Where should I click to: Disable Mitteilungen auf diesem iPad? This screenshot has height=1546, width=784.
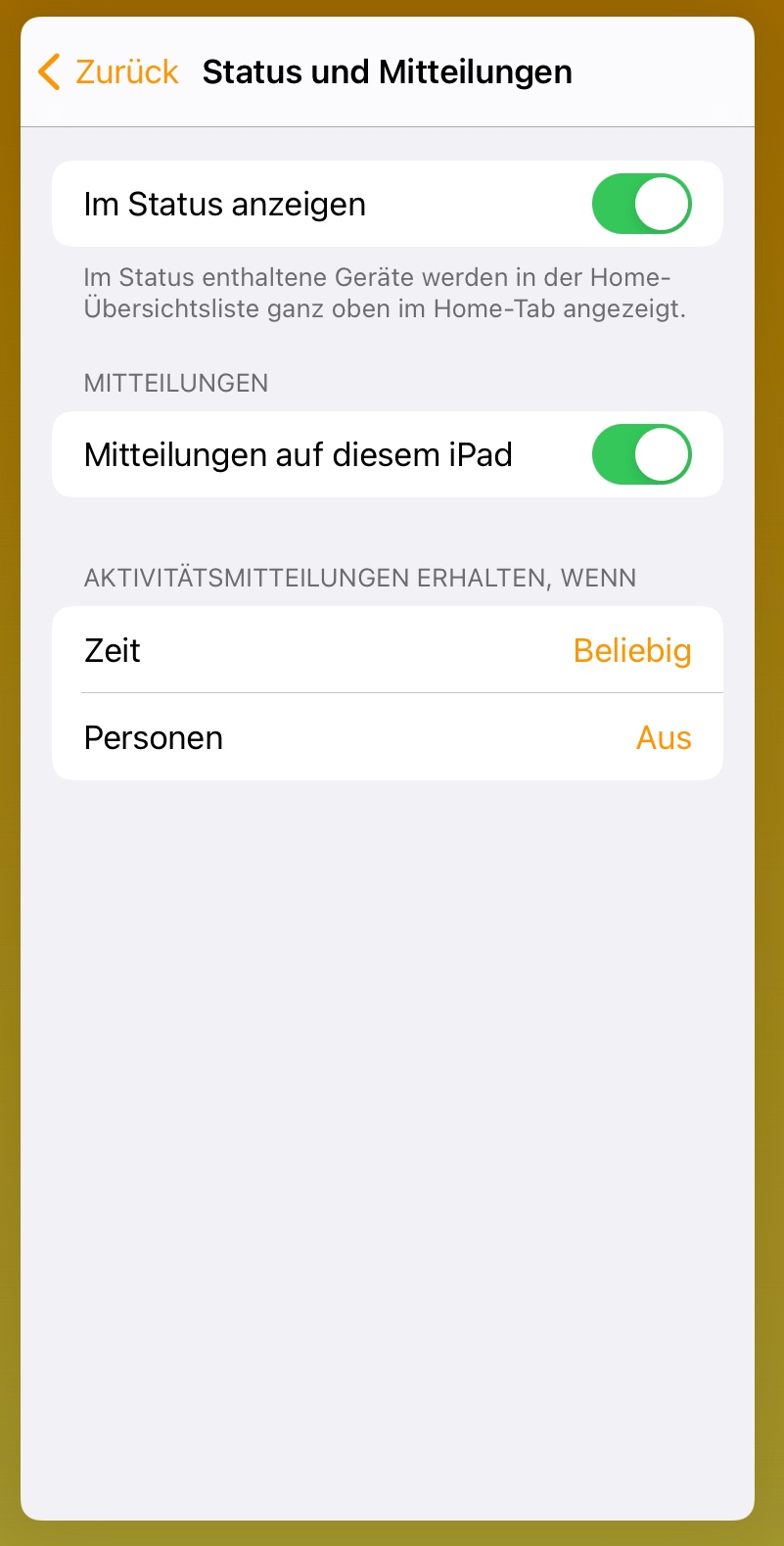(x=641, y=454)
